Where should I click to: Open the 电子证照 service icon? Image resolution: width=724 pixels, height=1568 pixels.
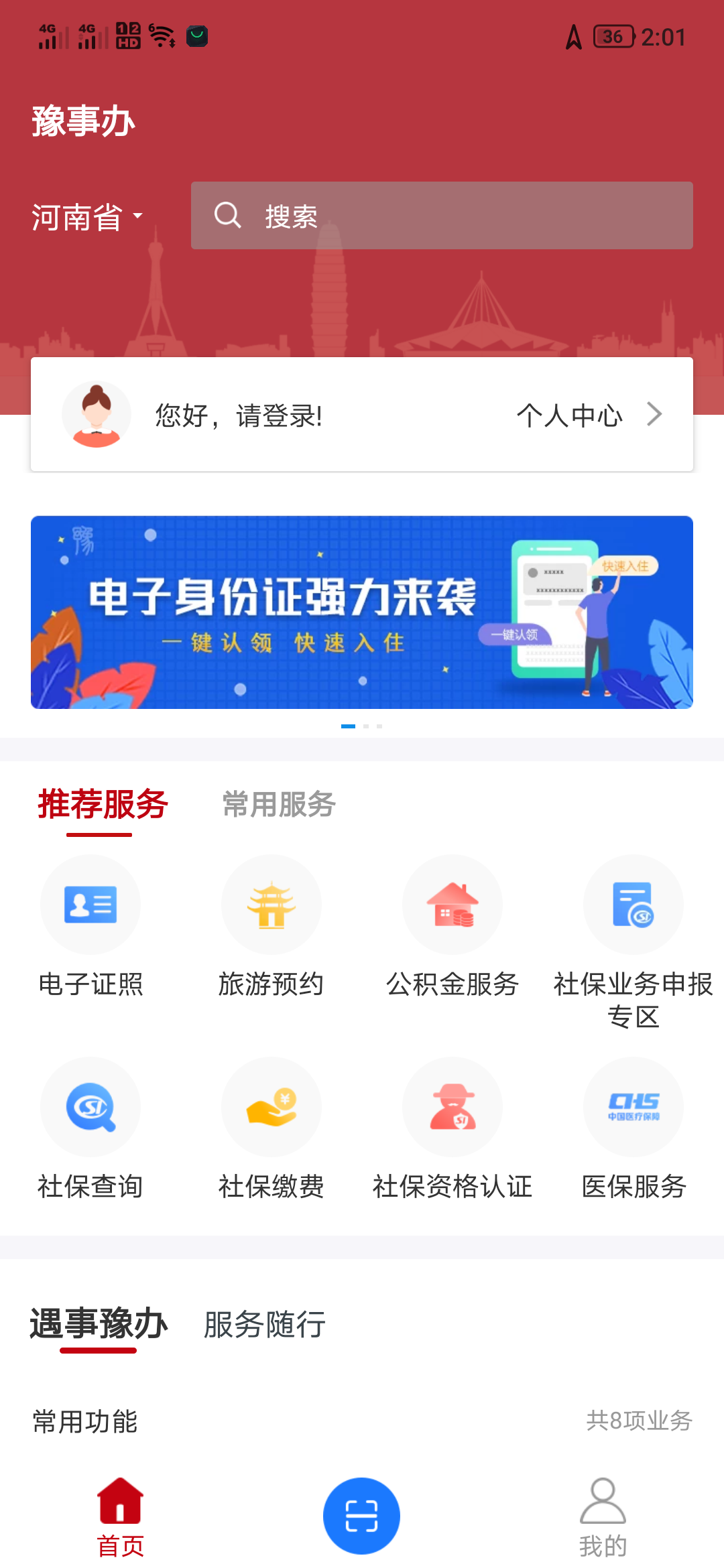(x=90, y=905)
